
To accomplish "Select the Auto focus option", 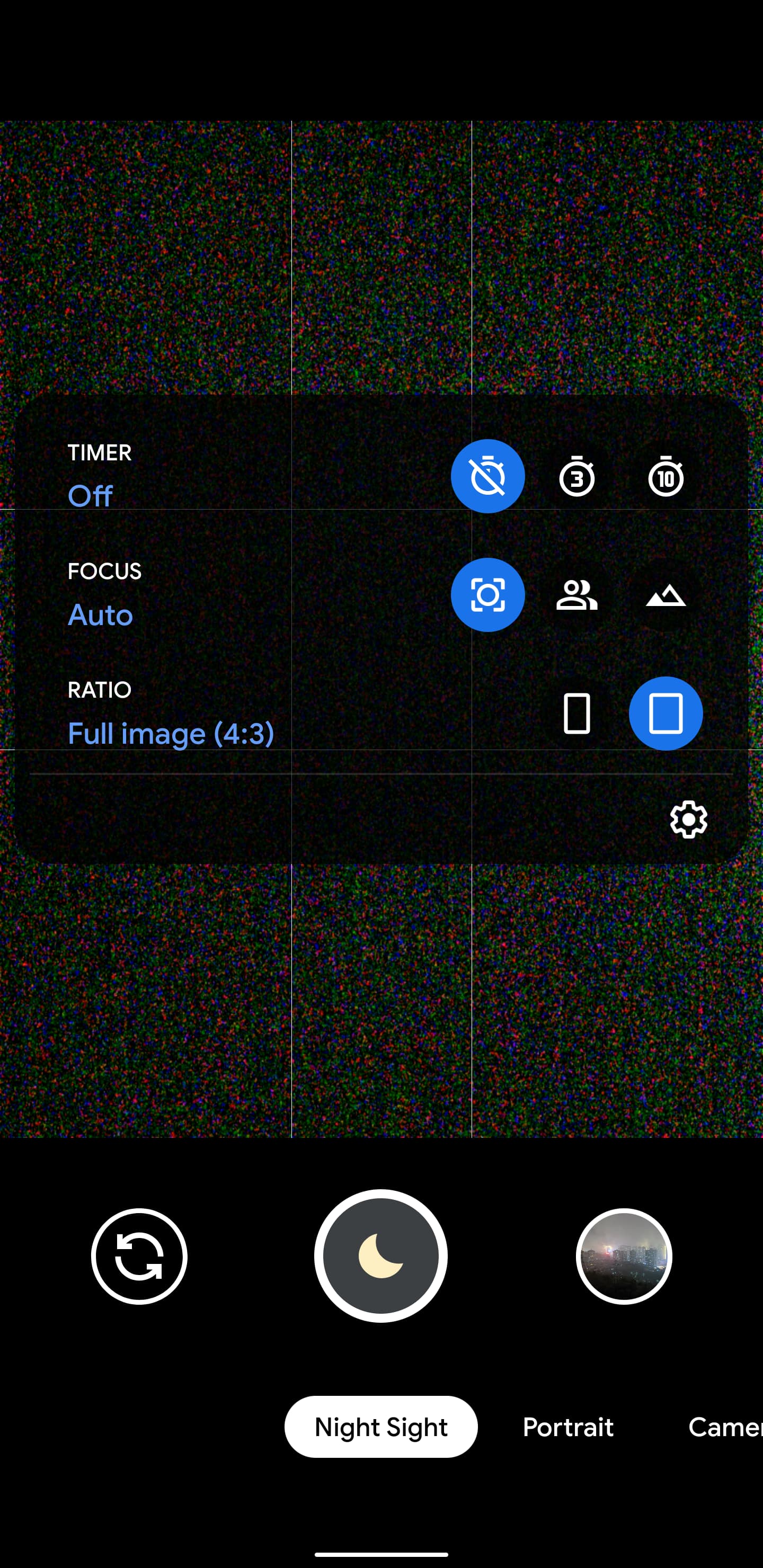I will 488,595.
